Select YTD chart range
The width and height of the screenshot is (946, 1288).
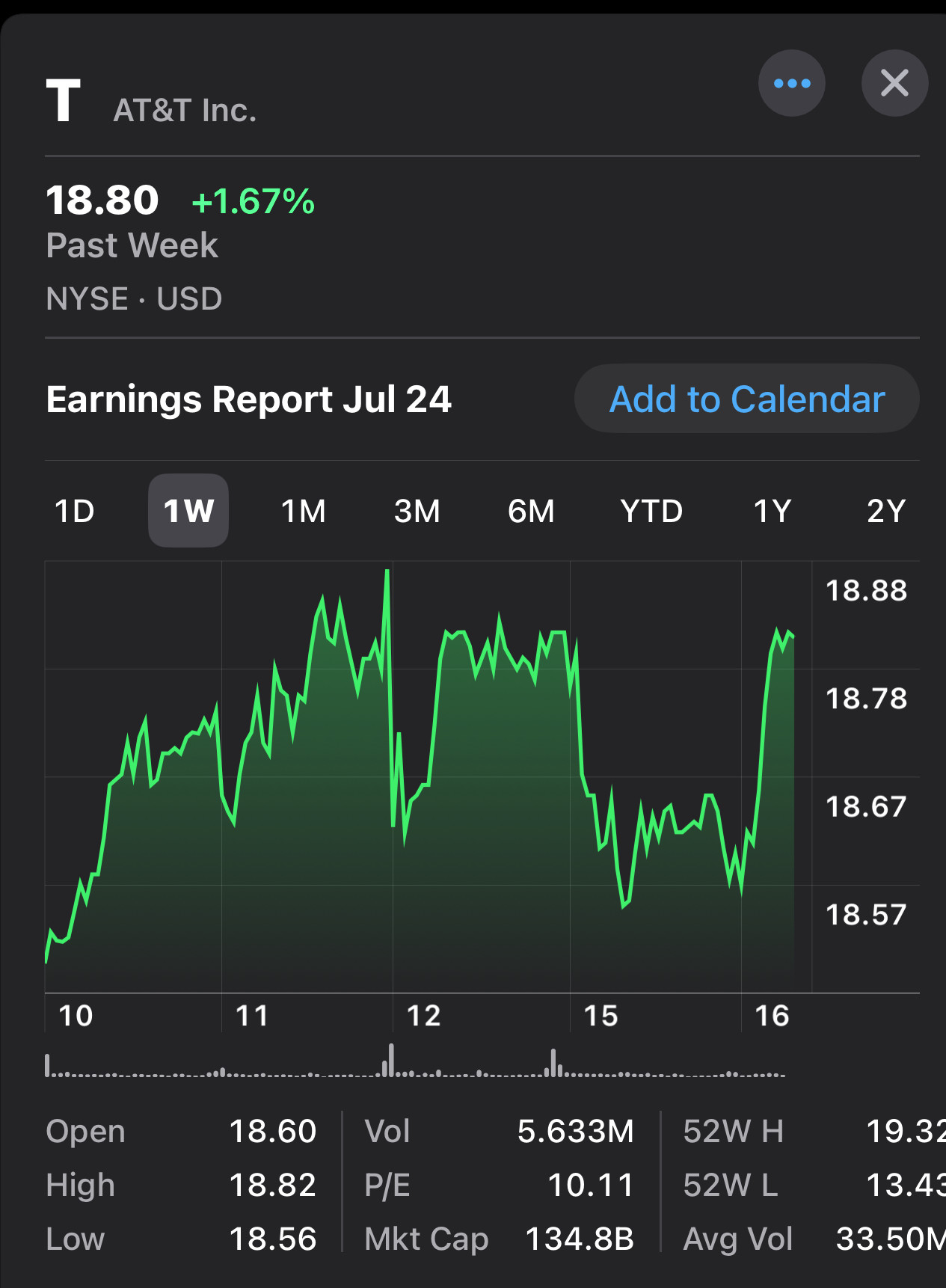point(651,512)
